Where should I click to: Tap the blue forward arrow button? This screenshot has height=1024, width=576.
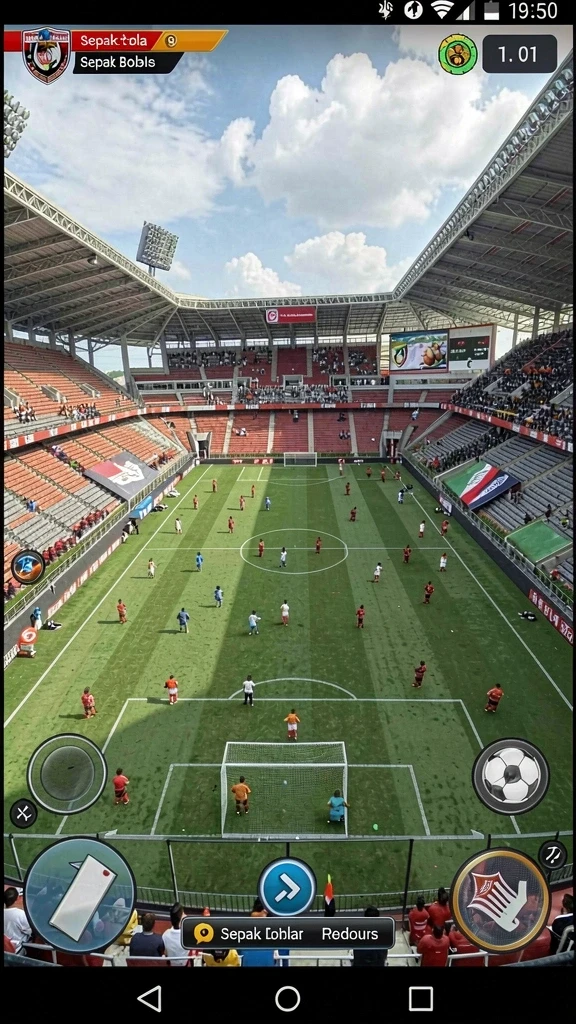click(x=287, y=888)
